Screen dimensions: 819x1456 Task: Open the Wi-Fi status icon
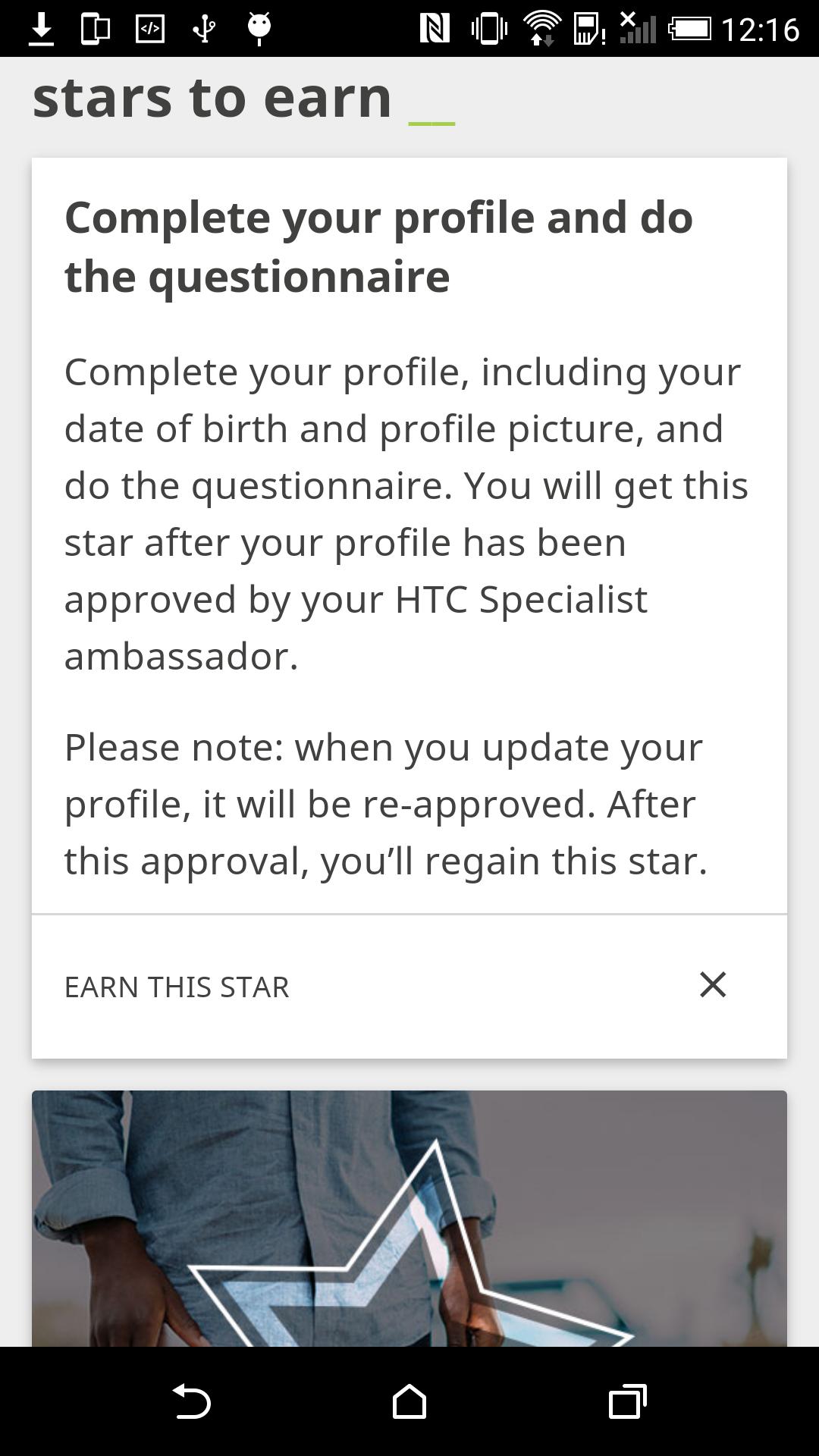(x=540, y=30)
